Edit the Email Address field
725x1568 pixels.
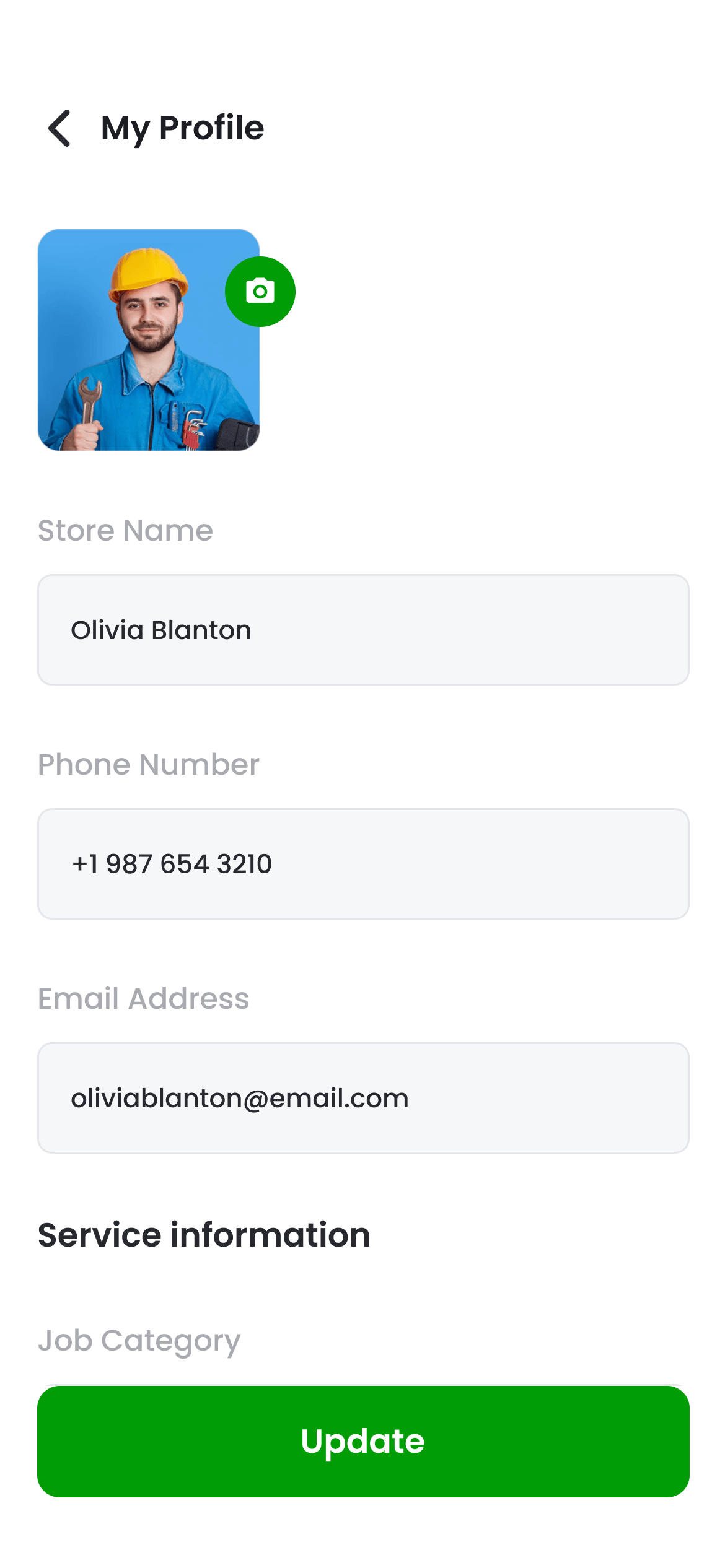coord(363,1098)
